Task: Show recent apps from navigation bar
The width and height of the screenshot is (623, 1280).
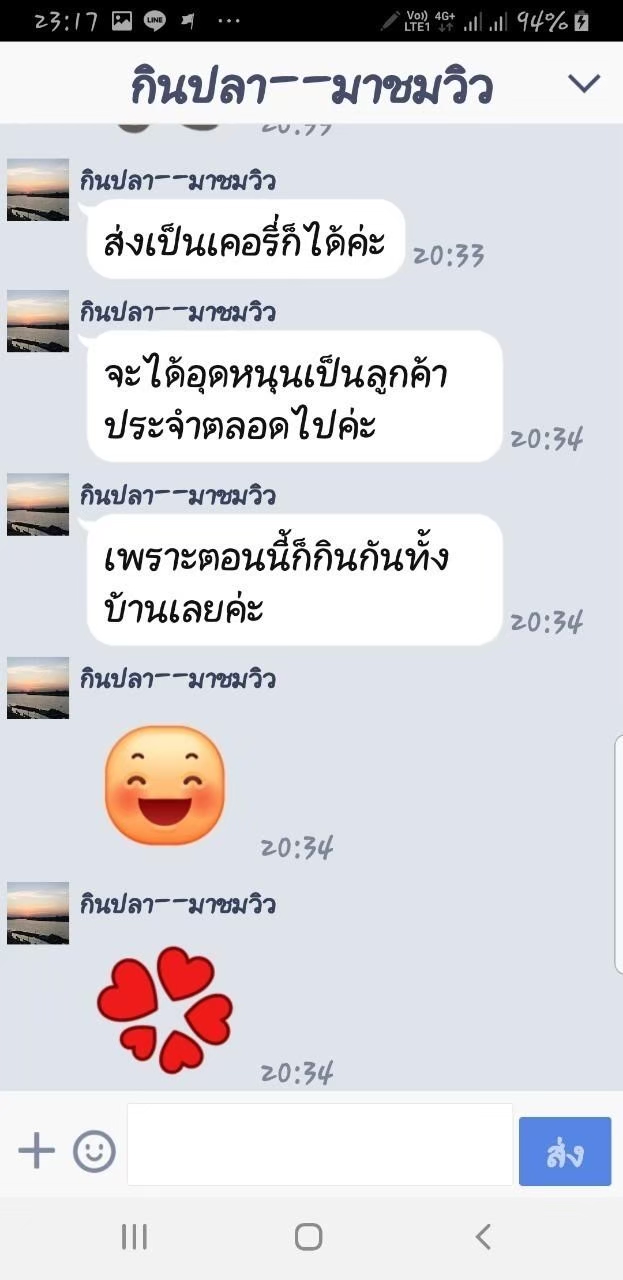Action: point(134,1237)
